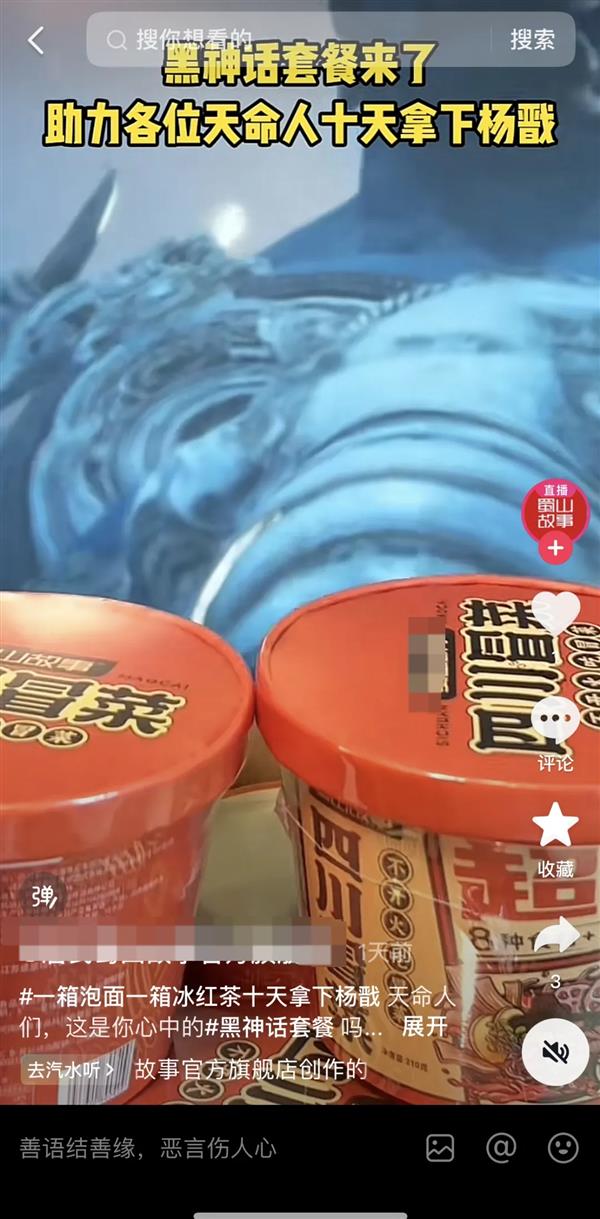Like this video with the heart icon
The height and width of the screenshot is (1219, 600).
click(555, 611)
